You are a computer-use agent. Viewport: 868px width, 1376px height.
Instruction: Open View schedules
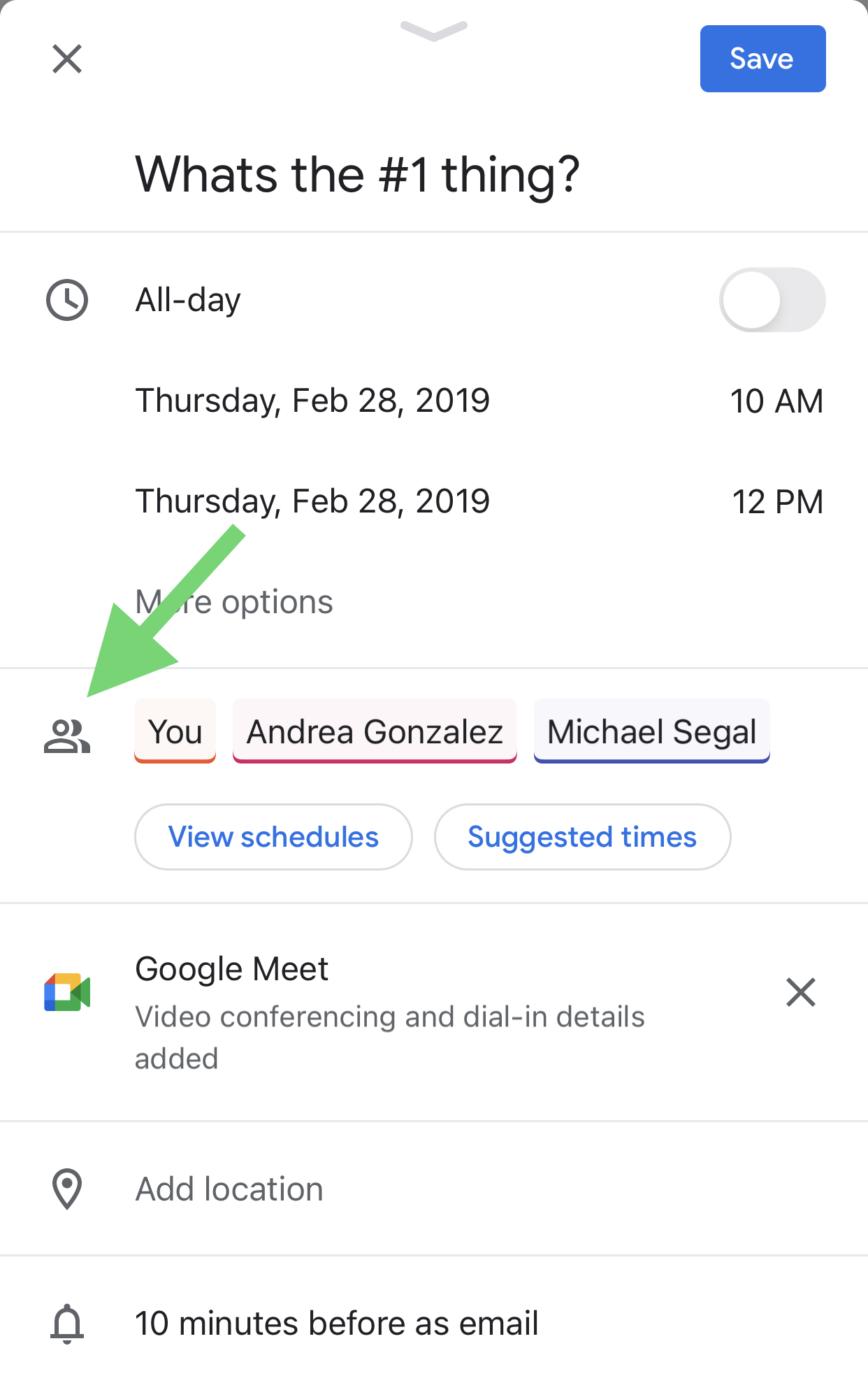click(273, 837)
